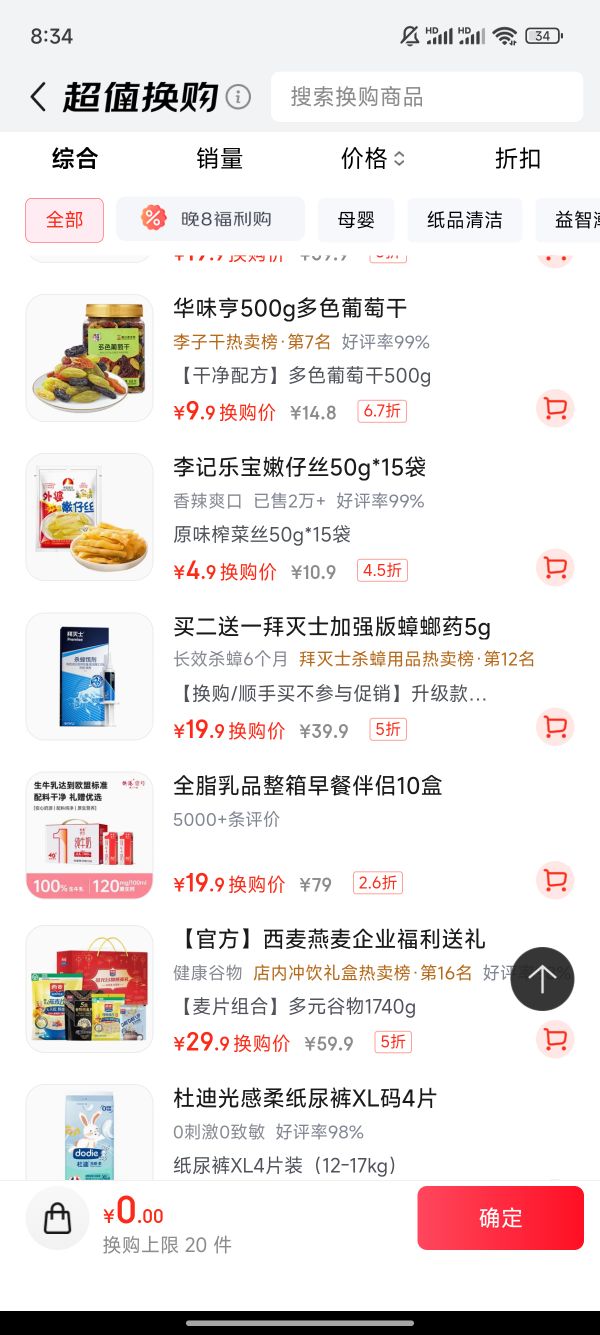Image resolution: width=600 pixels, height=1335 pixels.
Task: Open the info icon beside 超值换购
Action: (x=238, y=97)
